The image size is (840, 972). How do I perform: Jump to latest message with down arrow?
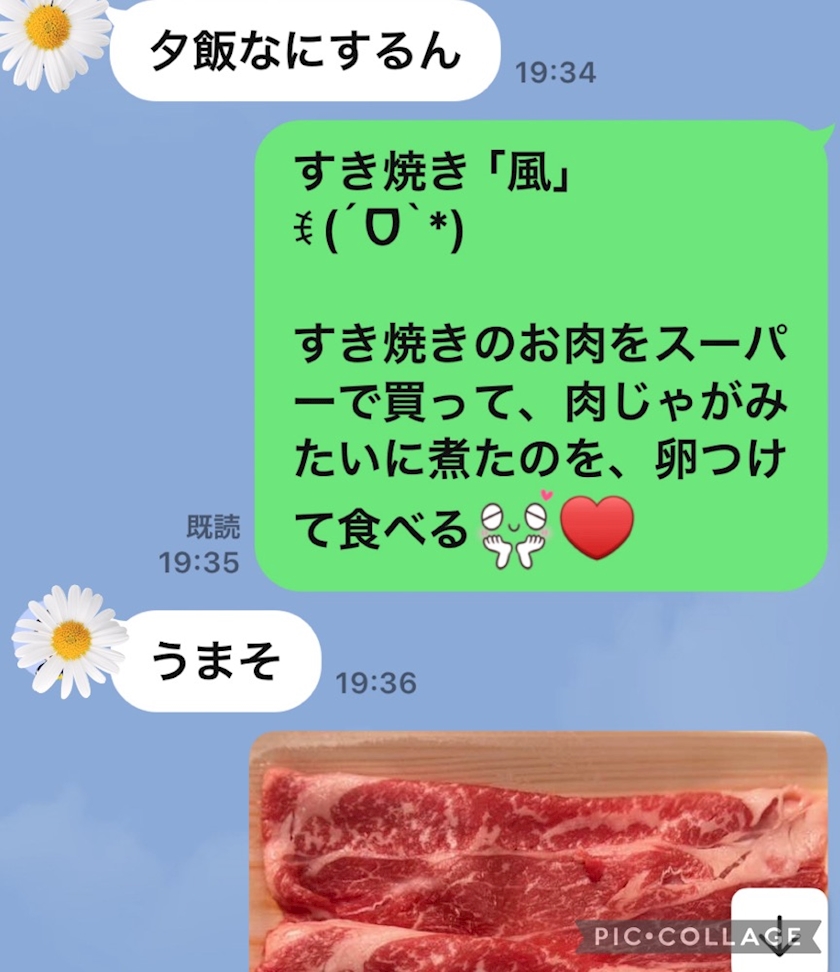click(x=779, y=930)
